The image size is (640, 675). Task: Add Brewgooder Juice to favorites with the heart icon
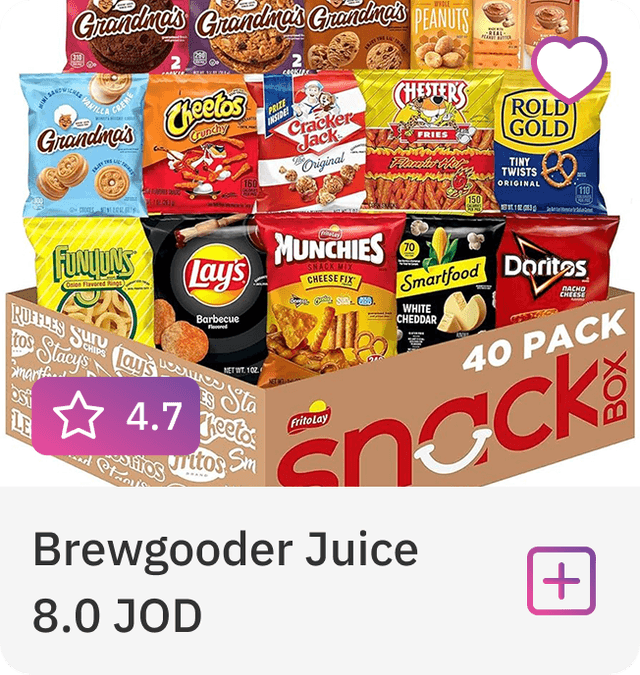(x=569, y=68)
